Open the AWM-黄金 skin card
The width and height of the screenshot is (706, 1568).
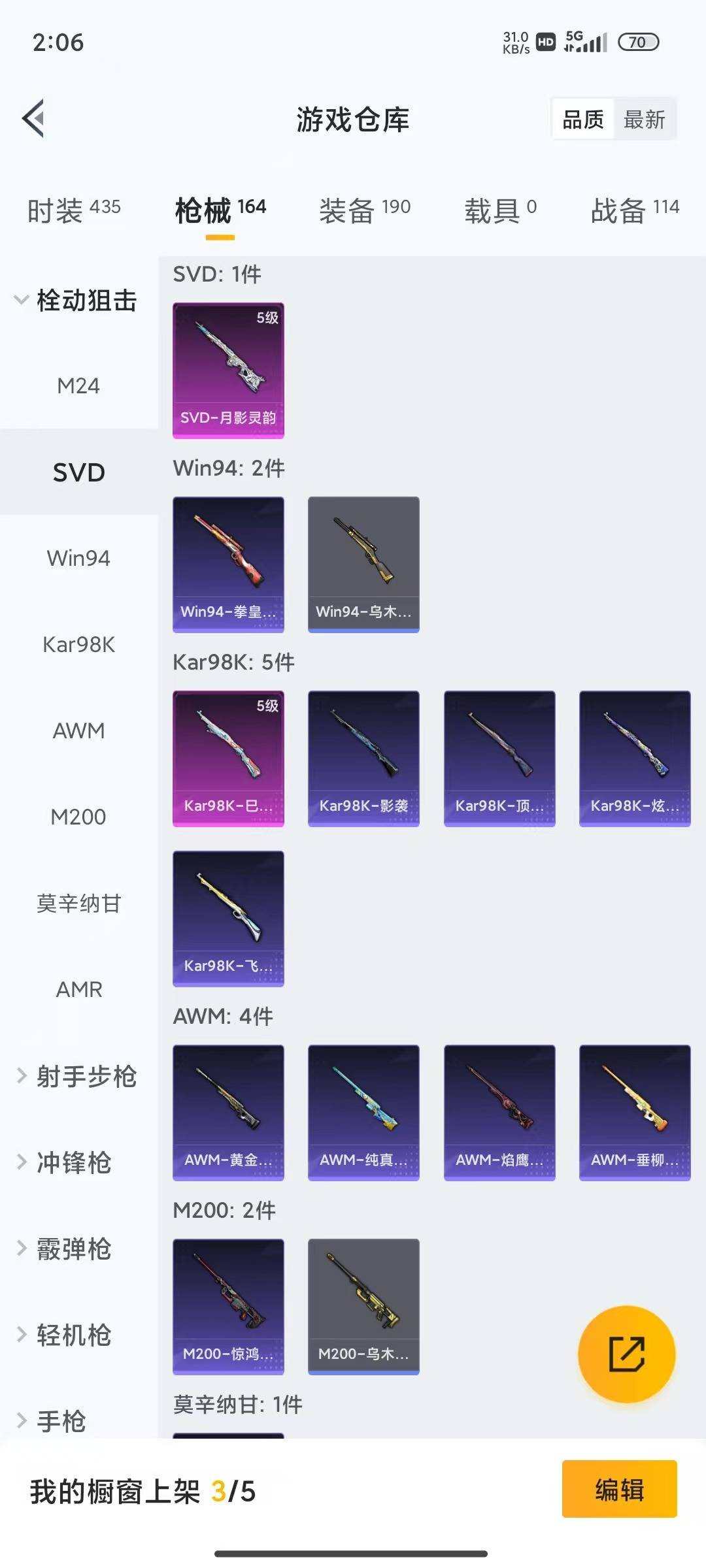(x=228, y=1113)
